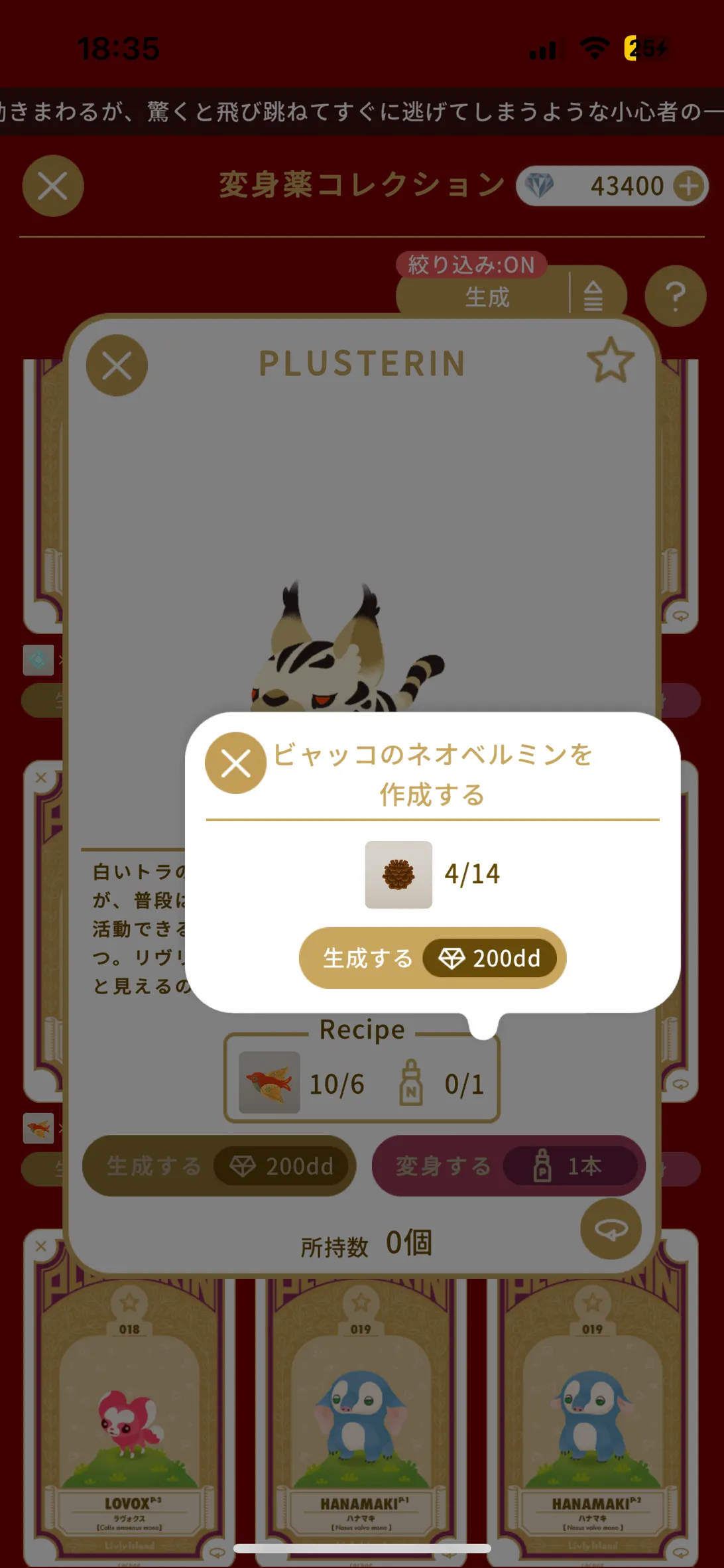Close the PLUSTERIN detail card

tap(117, 365)
